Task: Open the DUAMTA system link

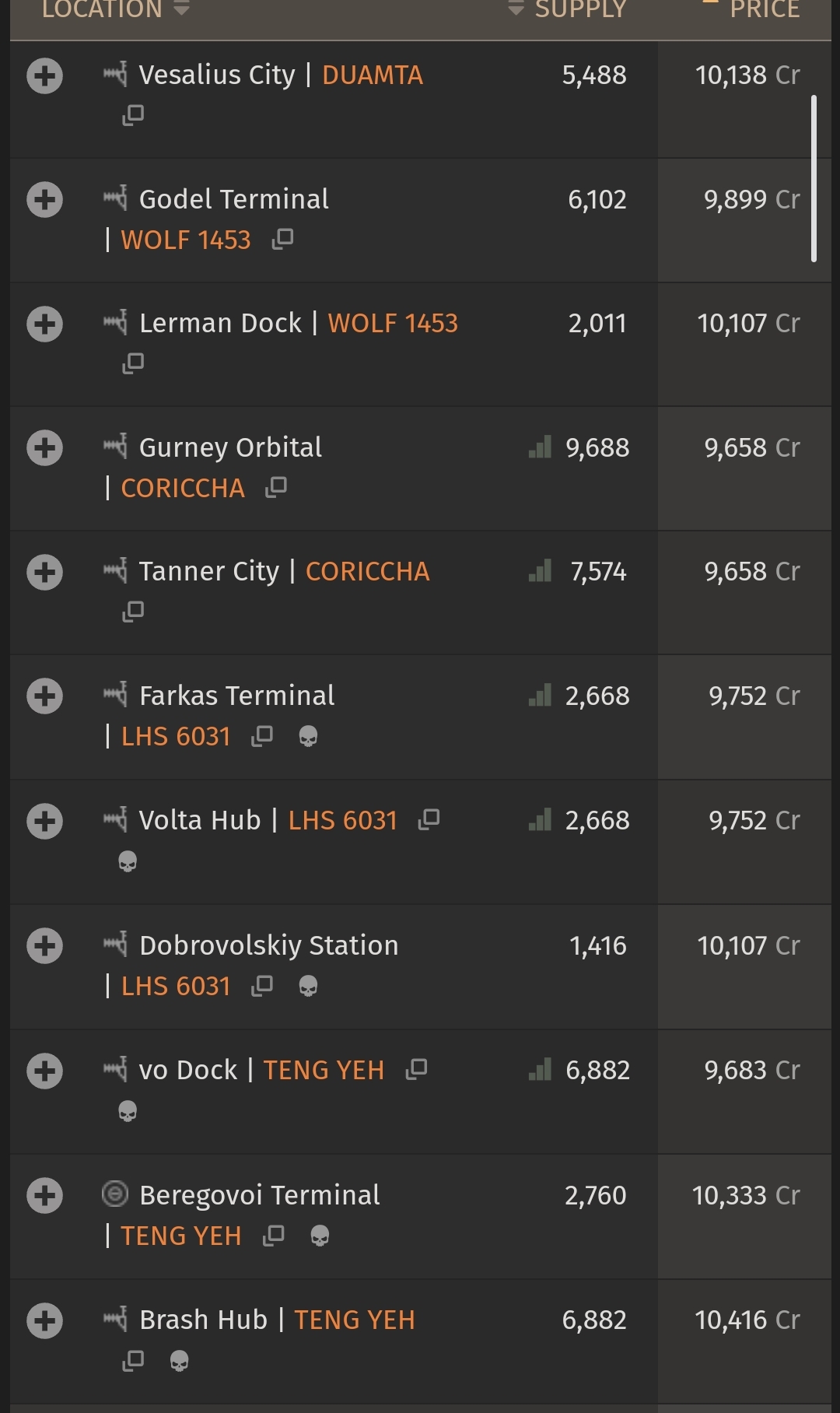Action: (x=373, y=75)
